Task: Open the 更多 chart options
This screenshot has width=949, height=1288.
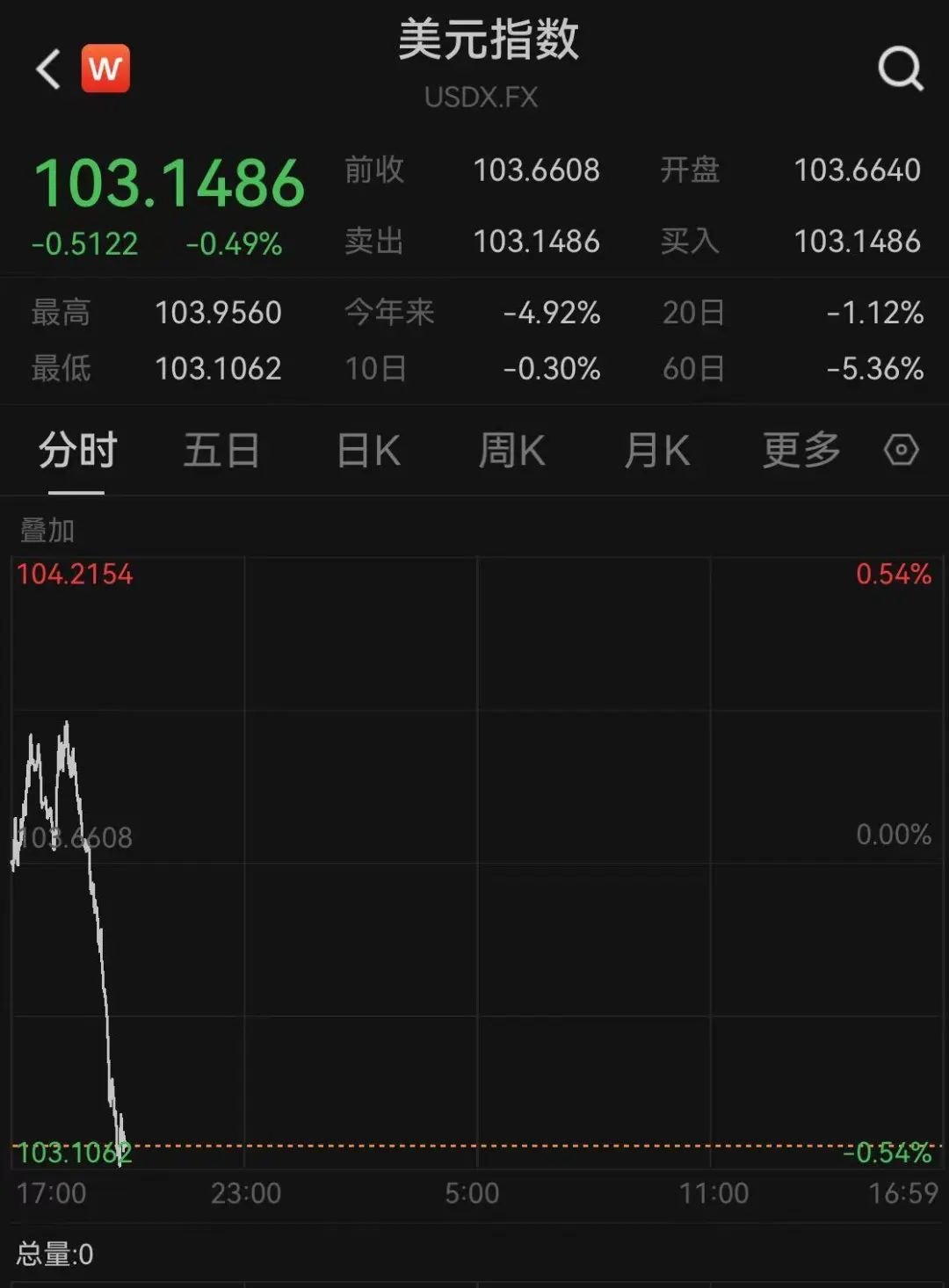Action: point(801,452)
